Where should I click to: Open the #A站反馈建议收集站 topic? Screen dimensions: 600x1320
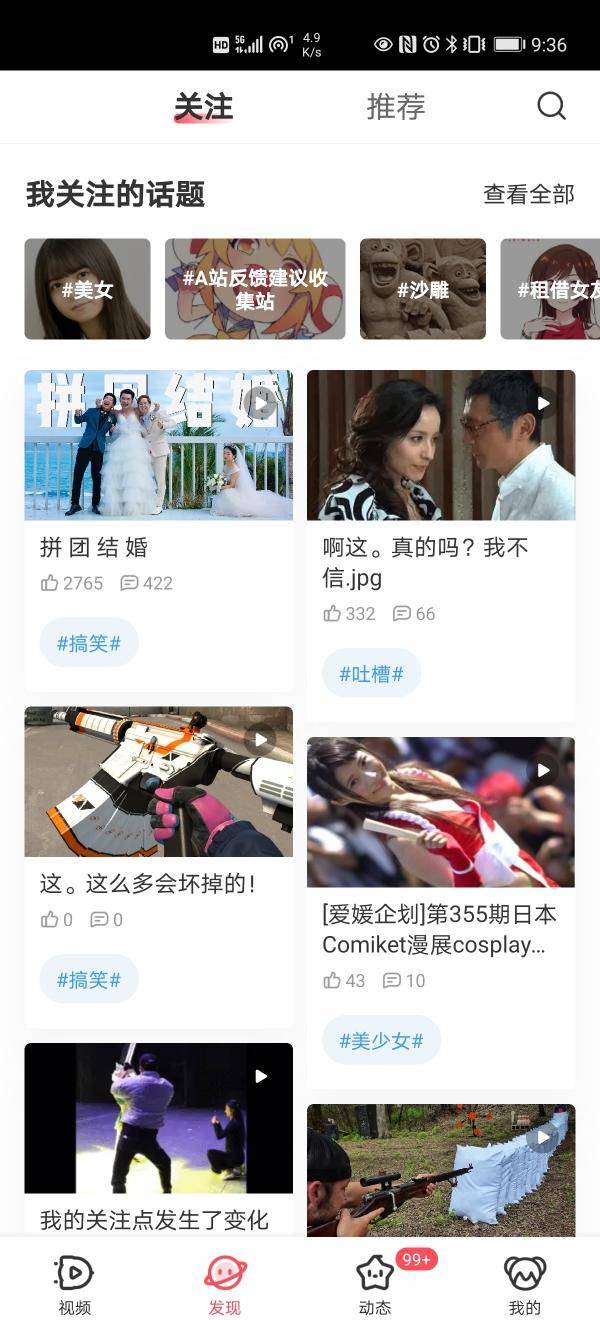(255, 289)
